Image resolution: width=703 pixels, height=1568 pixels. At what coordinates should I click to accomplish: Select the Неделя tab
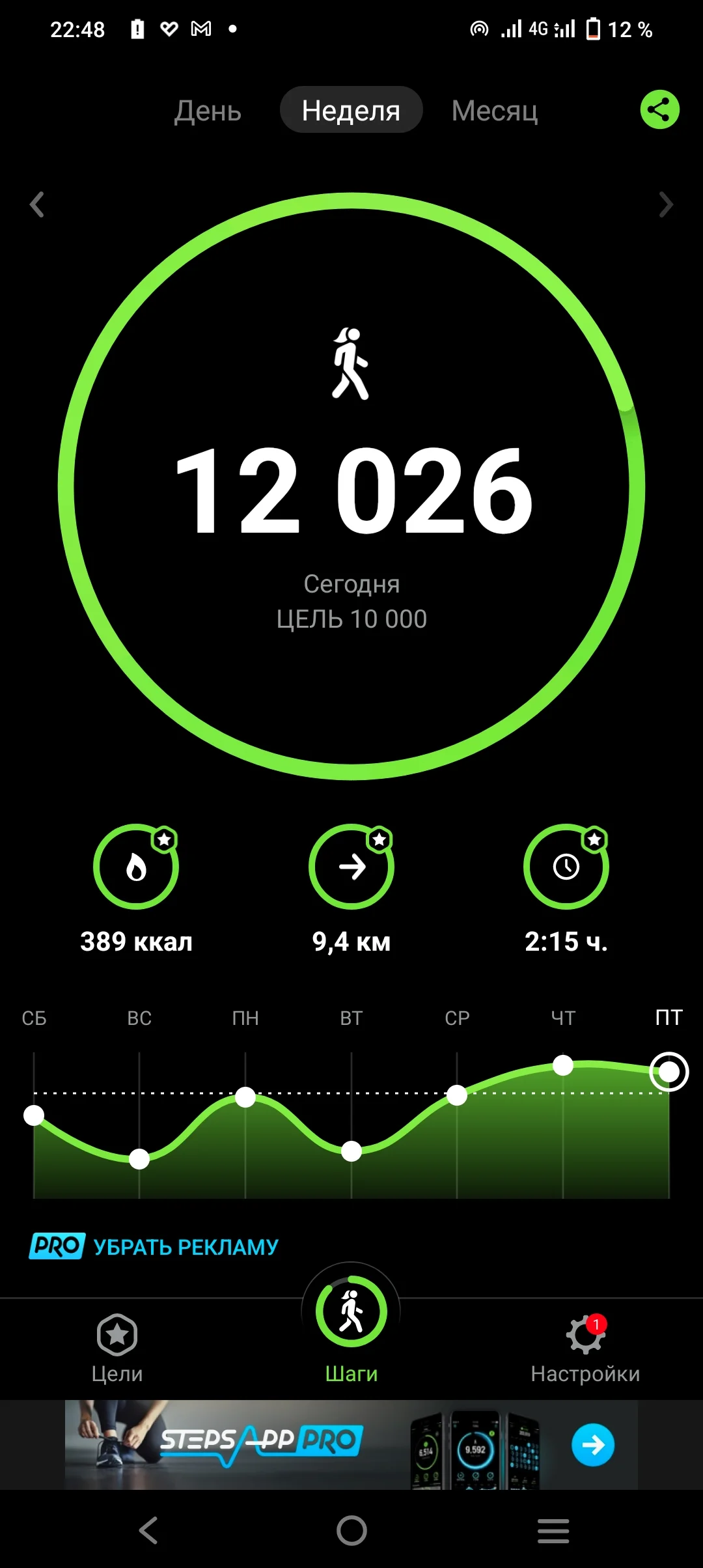coord(351,110)
